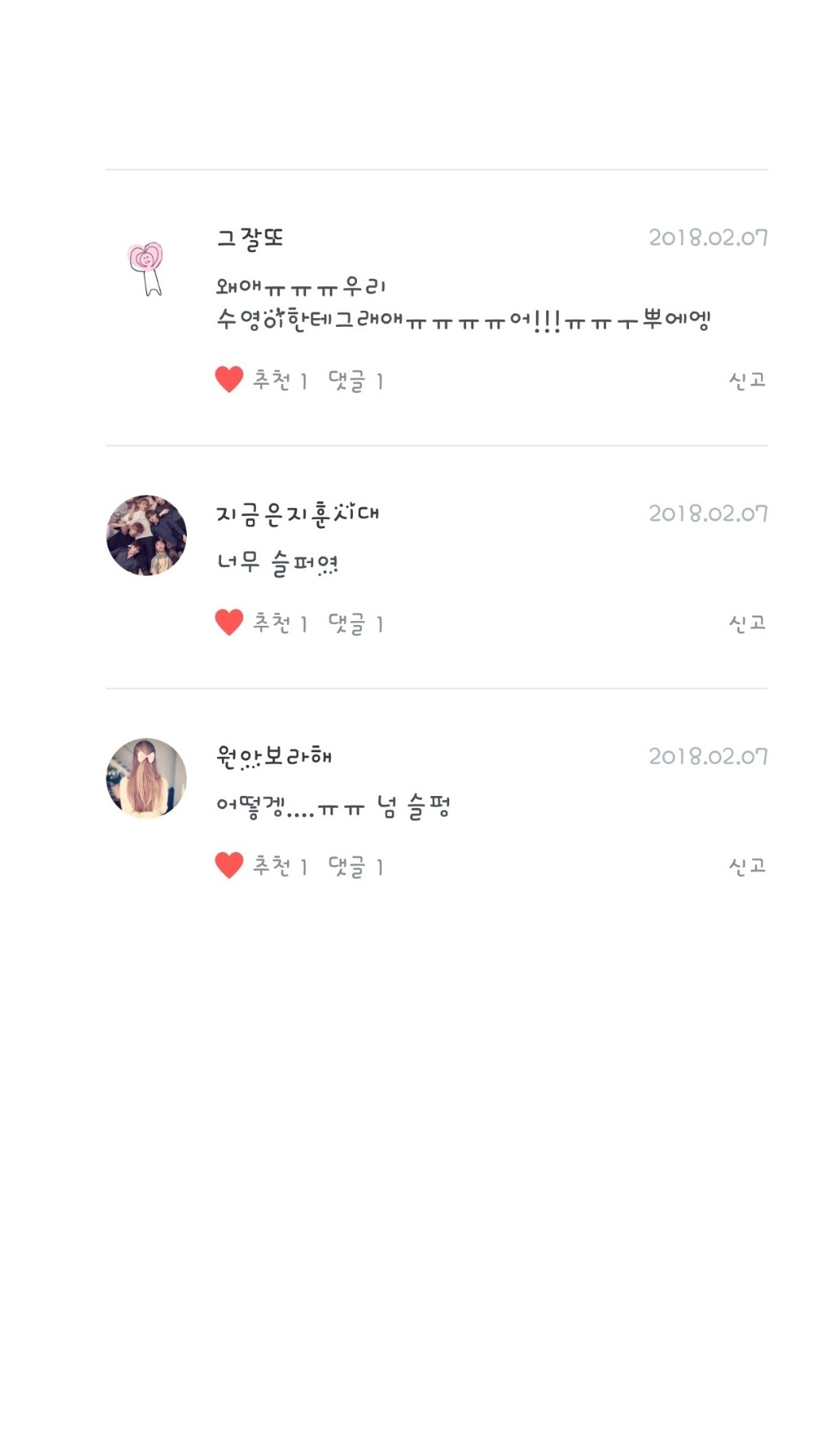View 지금은지훈시대's profile picture
Screen dimensions: 819x1456
(x=146, y=535)
